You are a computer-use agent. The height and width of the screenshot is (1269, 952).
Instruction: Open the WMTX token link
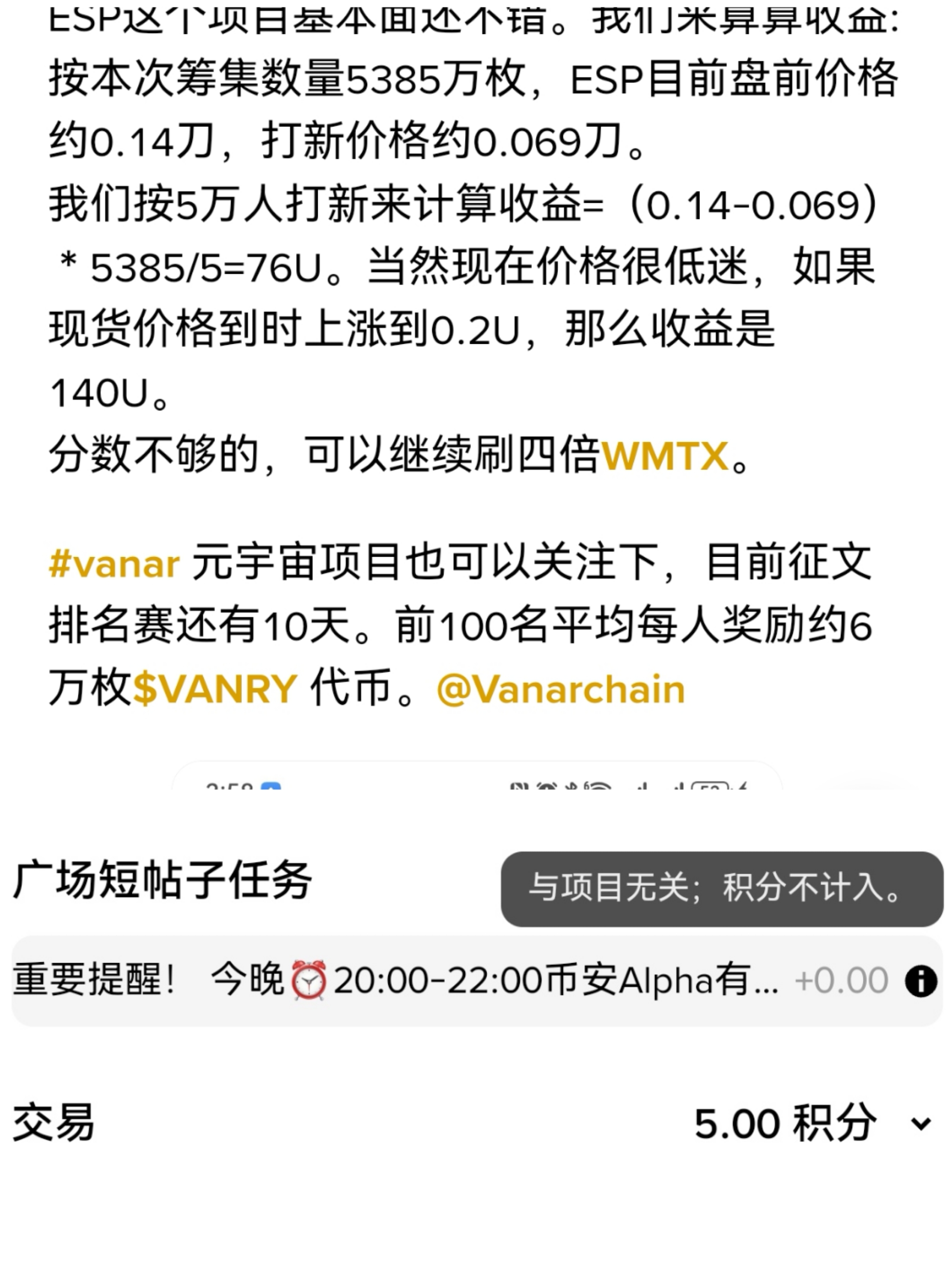664,457
